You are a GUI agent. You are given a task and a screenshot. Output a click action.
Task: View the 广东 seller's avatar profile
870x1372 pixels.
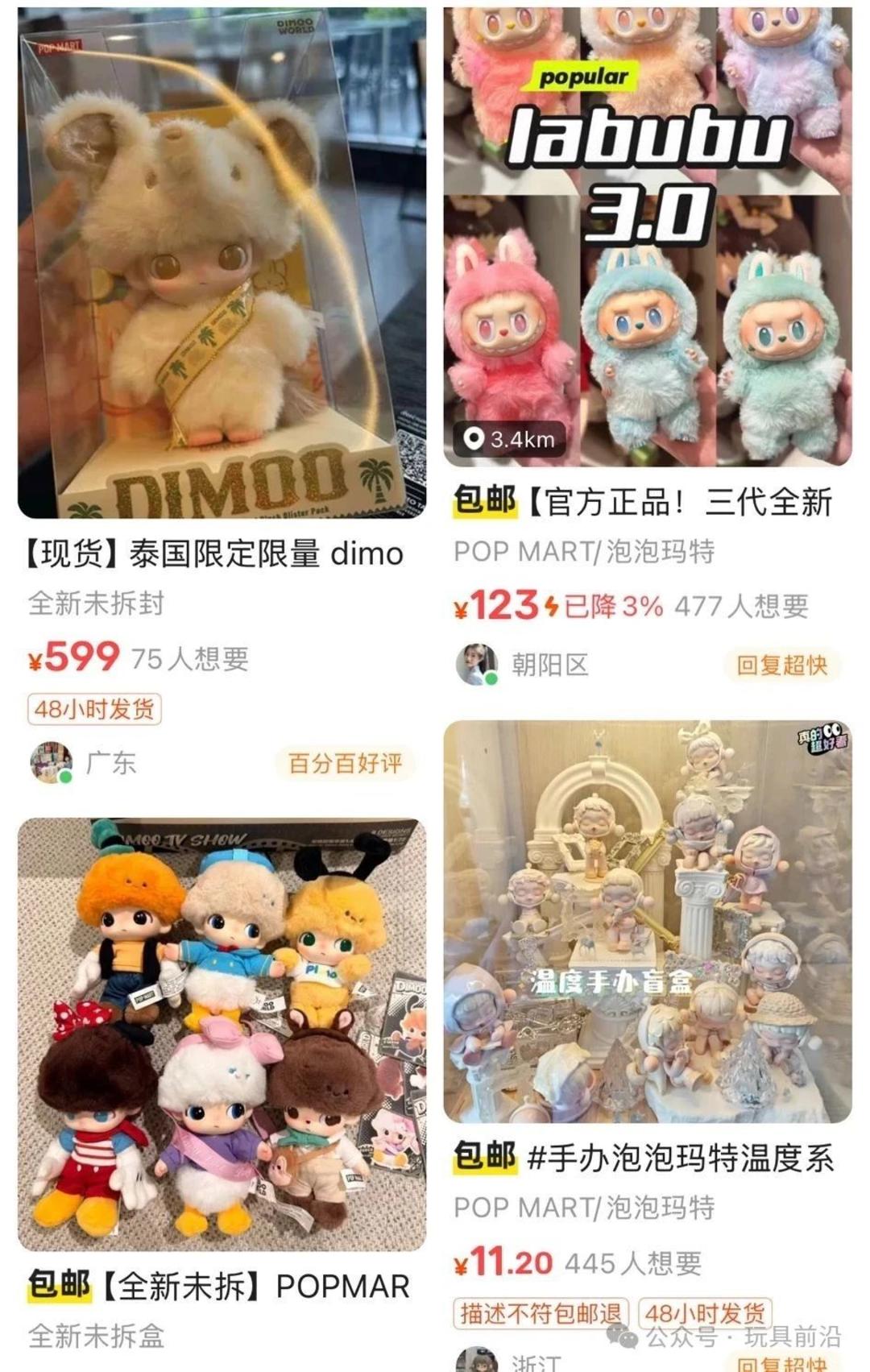coord(52,763)
